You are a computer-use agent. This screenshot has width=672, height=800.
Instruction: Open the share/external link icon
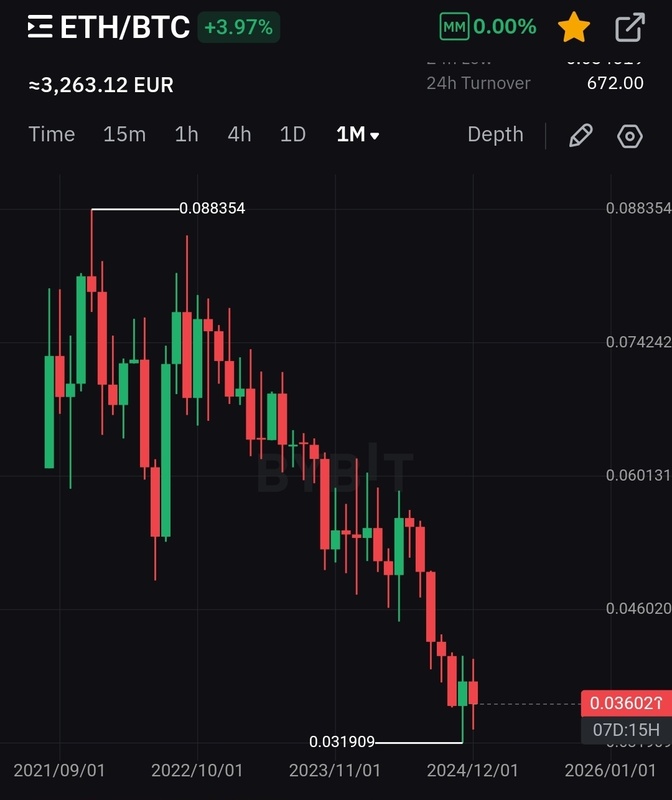coord(629,28)
